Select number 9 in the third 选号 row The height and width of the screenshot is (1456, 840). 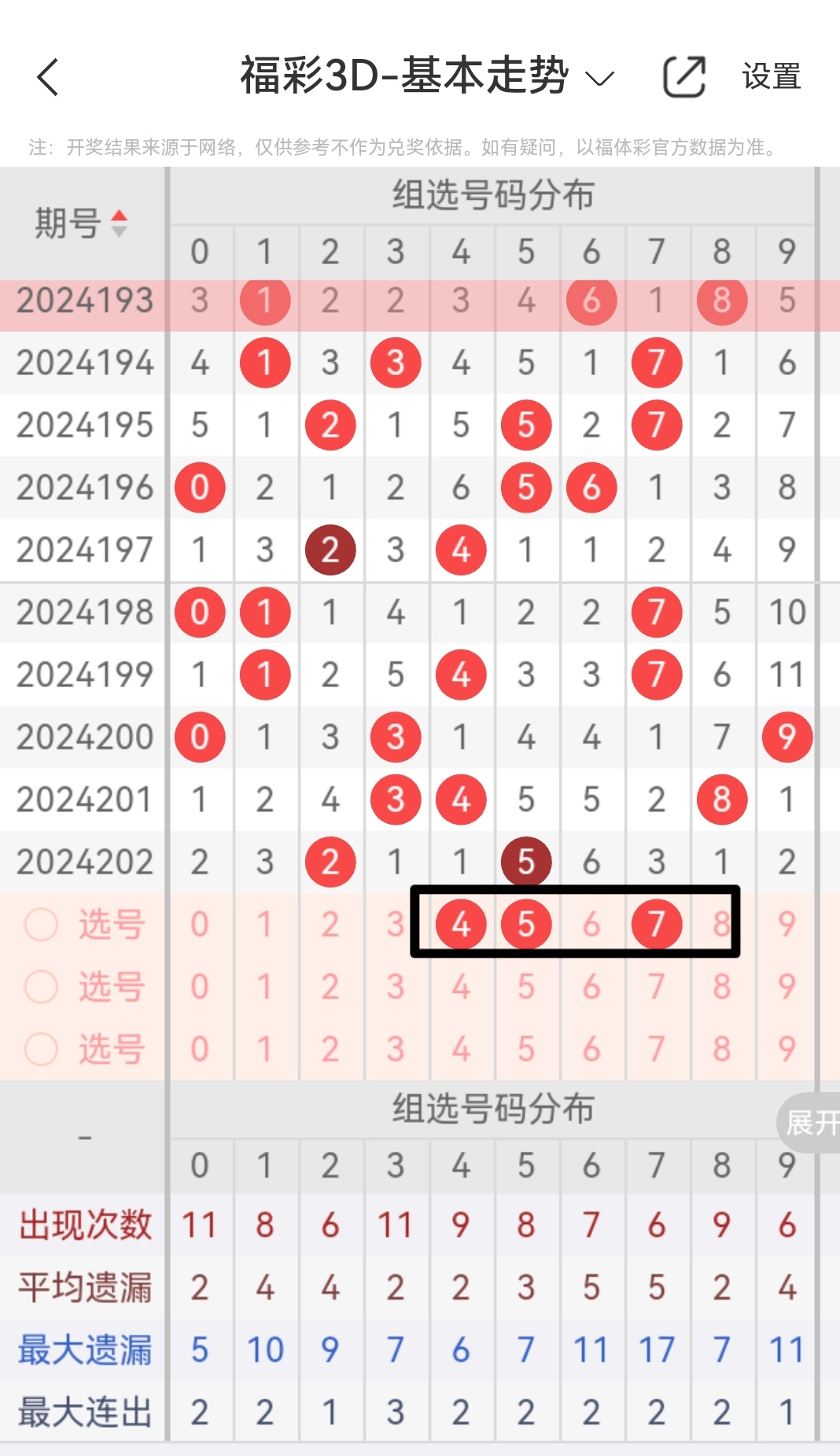[x=786, y=1047]
